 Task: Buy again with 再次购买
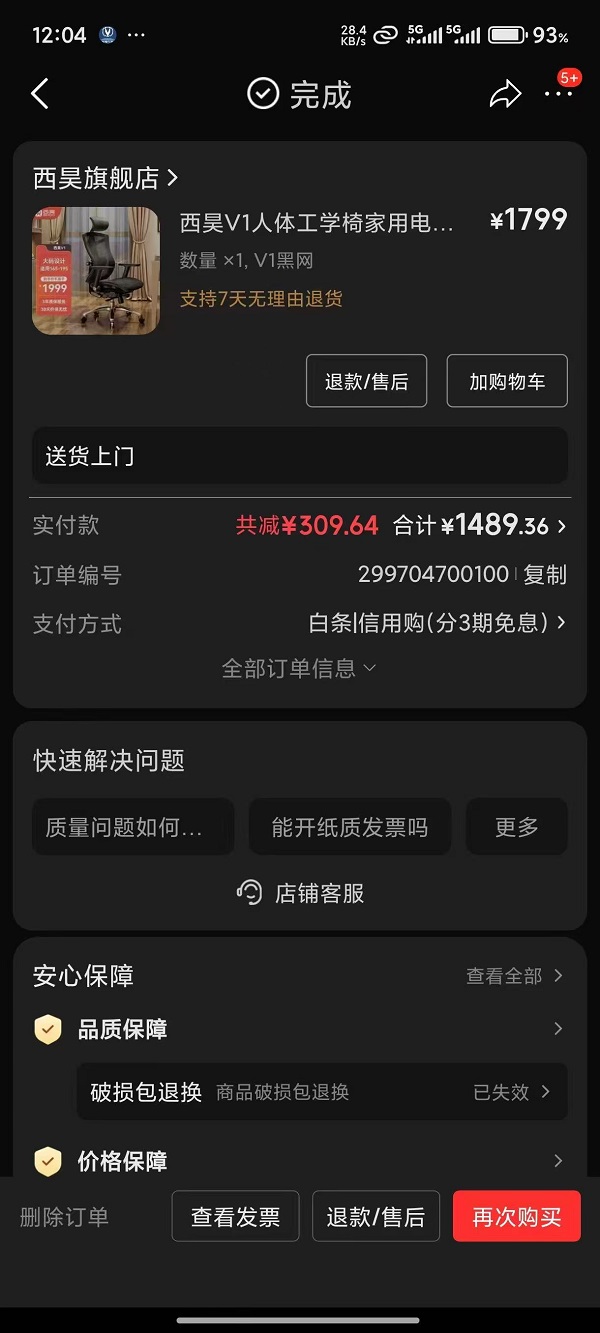[516, 1216]
